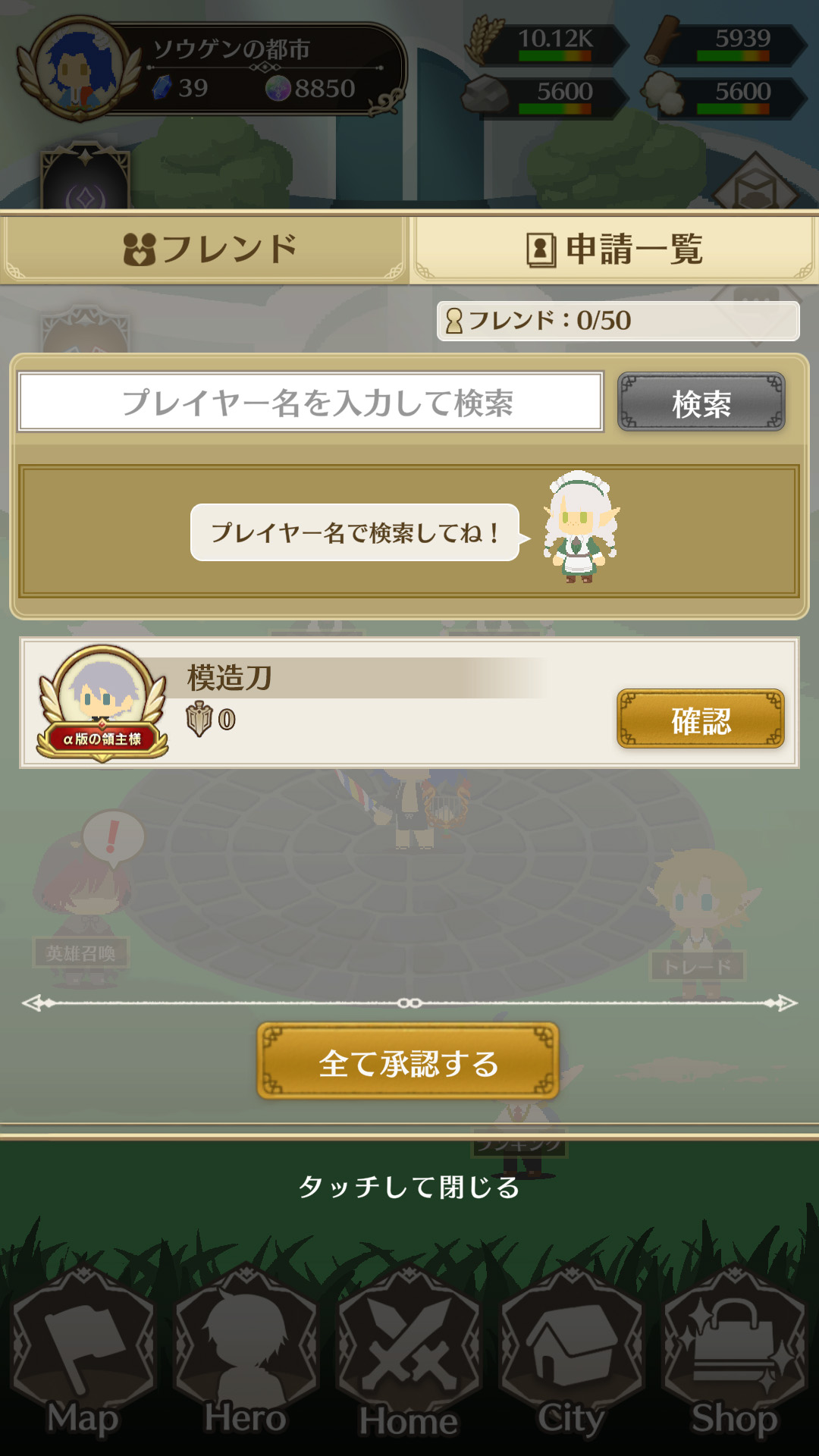Tap タッチして閉じる to close panel
Screen dimensions: 819x1456
(409, 1187)
